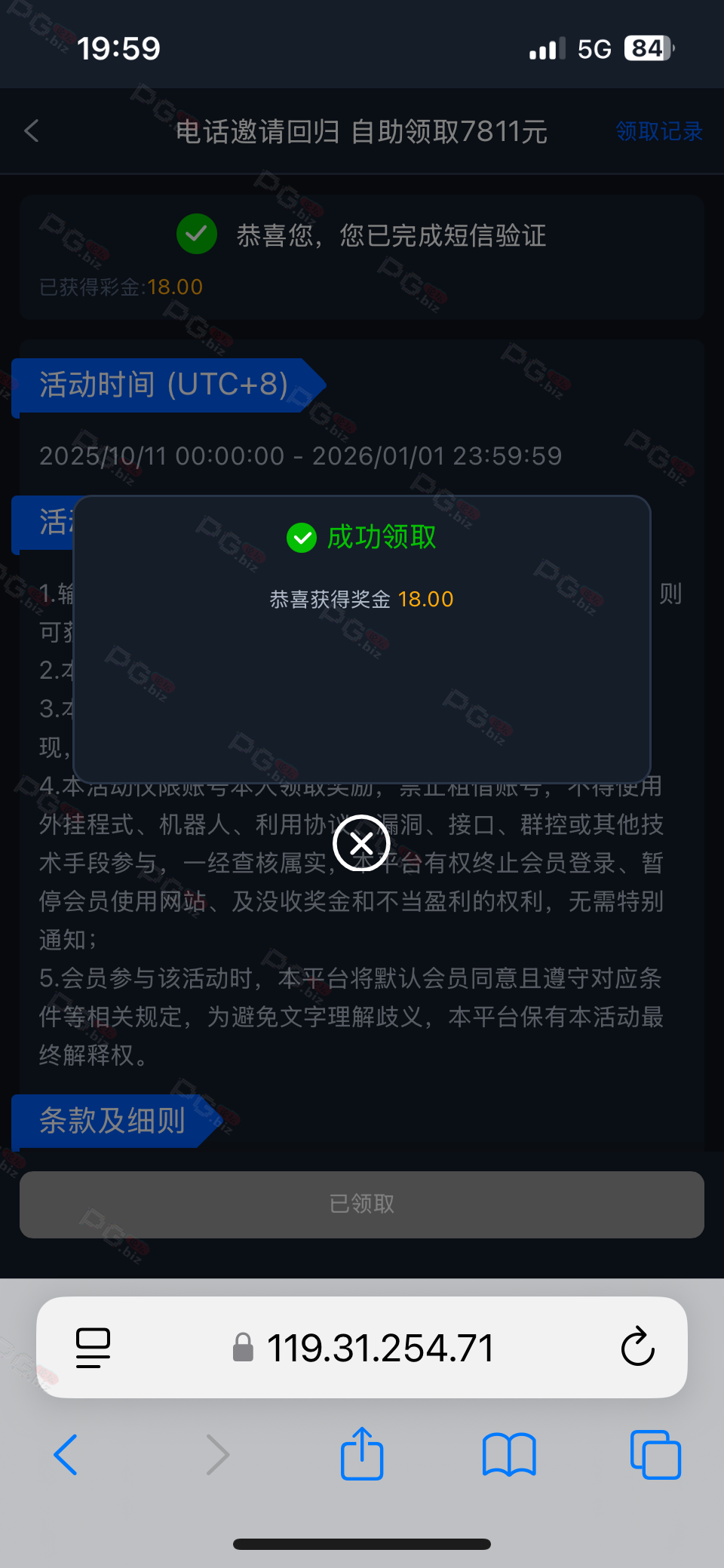The height and width of the screenshot is (1568, 724).
Task: Share this page via Safari
Action: pyautogui.click(x=362, y=1453)
